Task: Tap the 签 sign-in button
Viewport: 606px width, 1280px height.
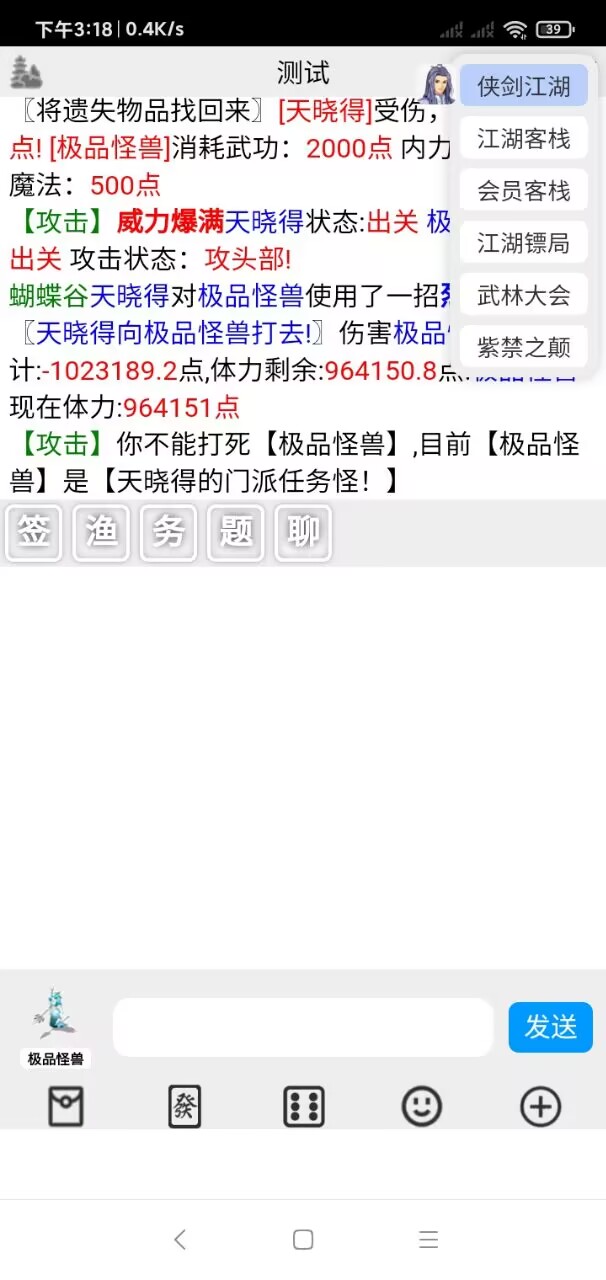Action: click(x=34, y=533)
